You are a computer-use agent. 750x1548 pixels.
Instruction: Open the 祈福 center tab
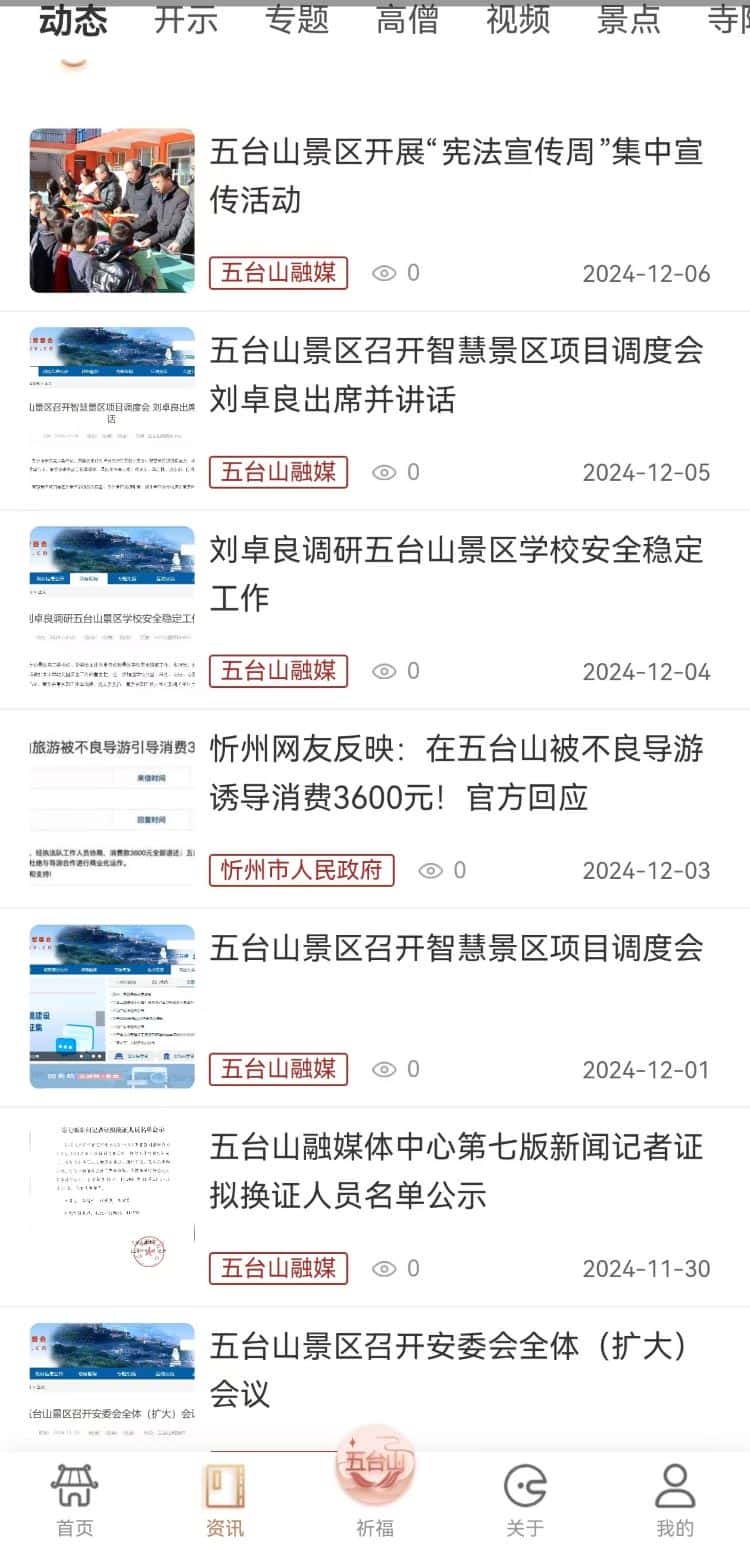pyautogui.click(x=375, y=1490)
